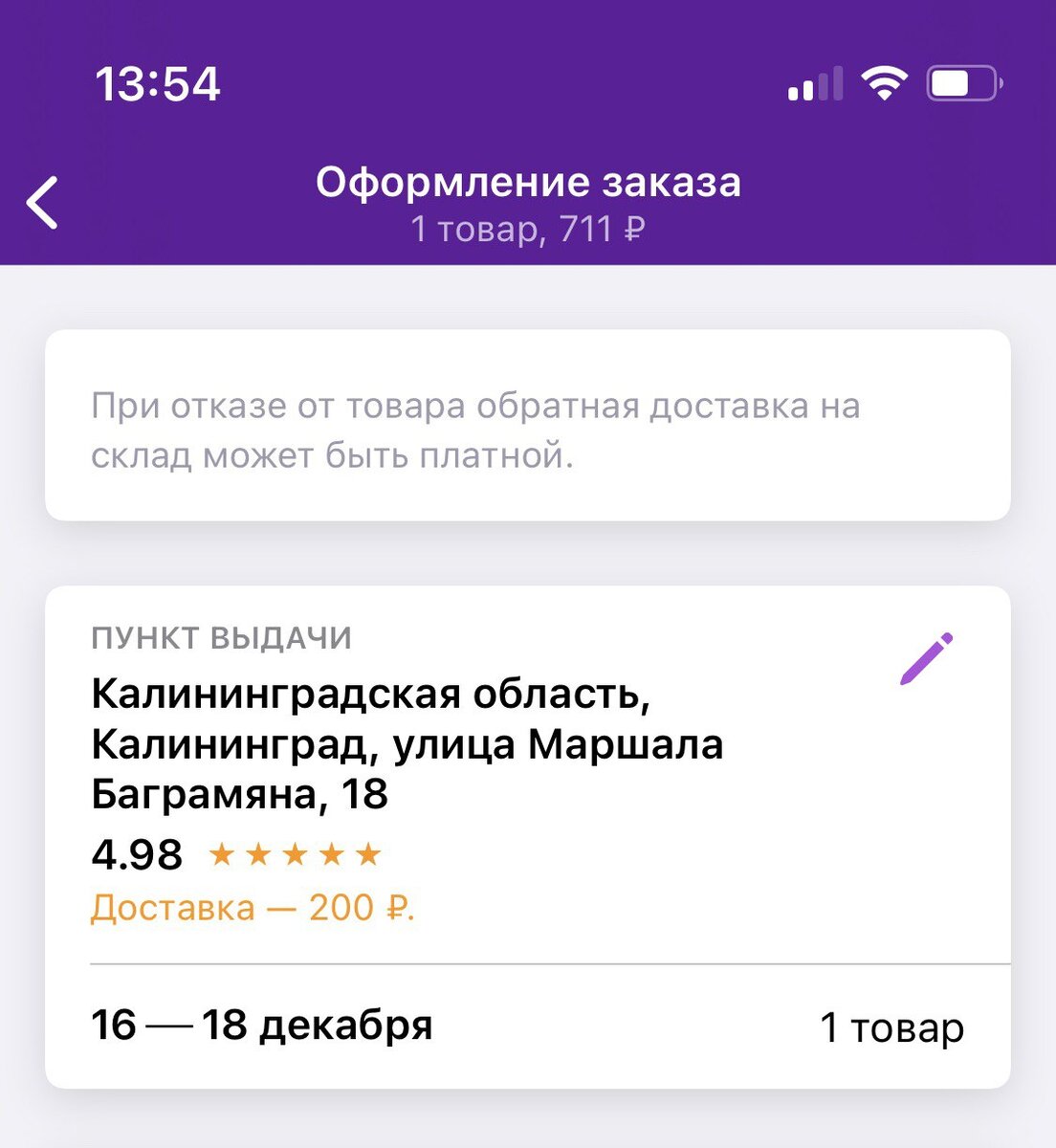Select the ПУНКТ ВЫДАЧИ section label

point(221,636)
